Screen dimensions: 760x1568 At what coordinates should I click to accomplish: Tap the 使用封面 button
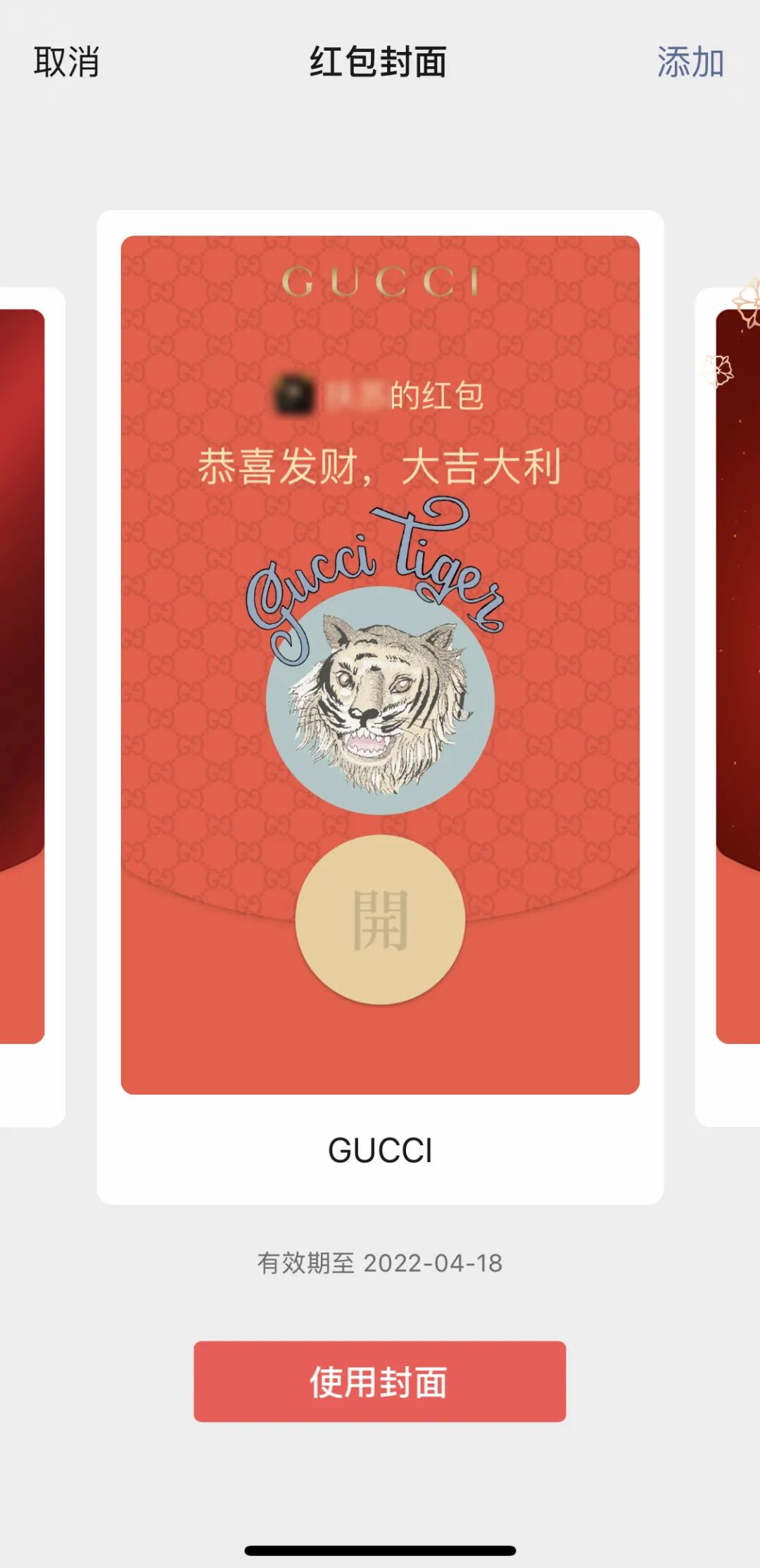click(379, 1382)
